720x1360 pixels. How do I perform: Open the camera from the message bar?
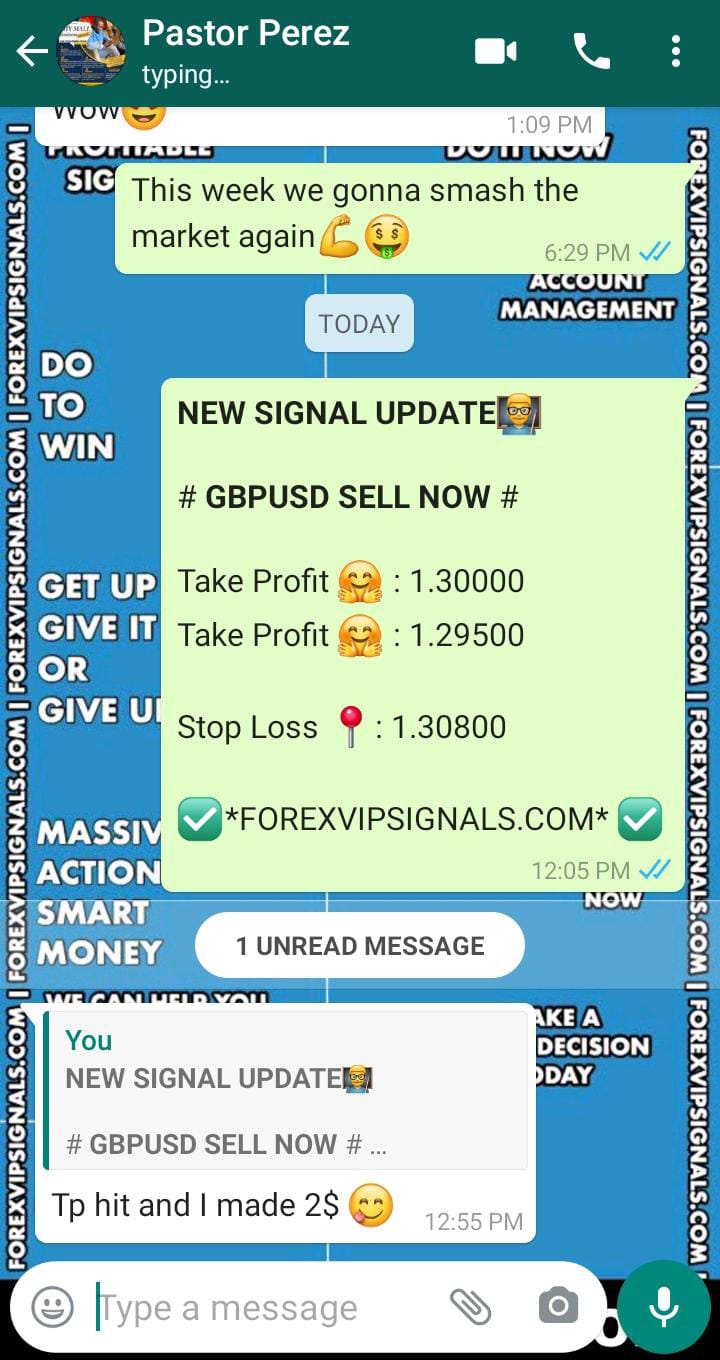558,1306
